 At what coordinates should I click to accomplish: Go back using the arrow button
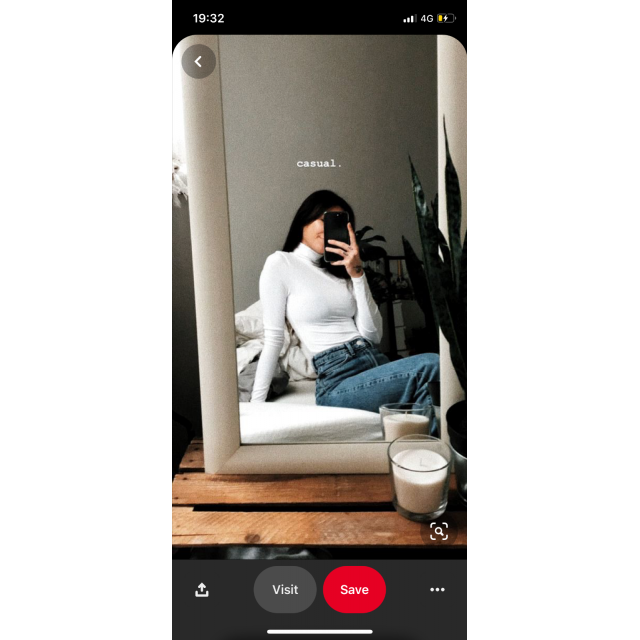coord(198,62)
